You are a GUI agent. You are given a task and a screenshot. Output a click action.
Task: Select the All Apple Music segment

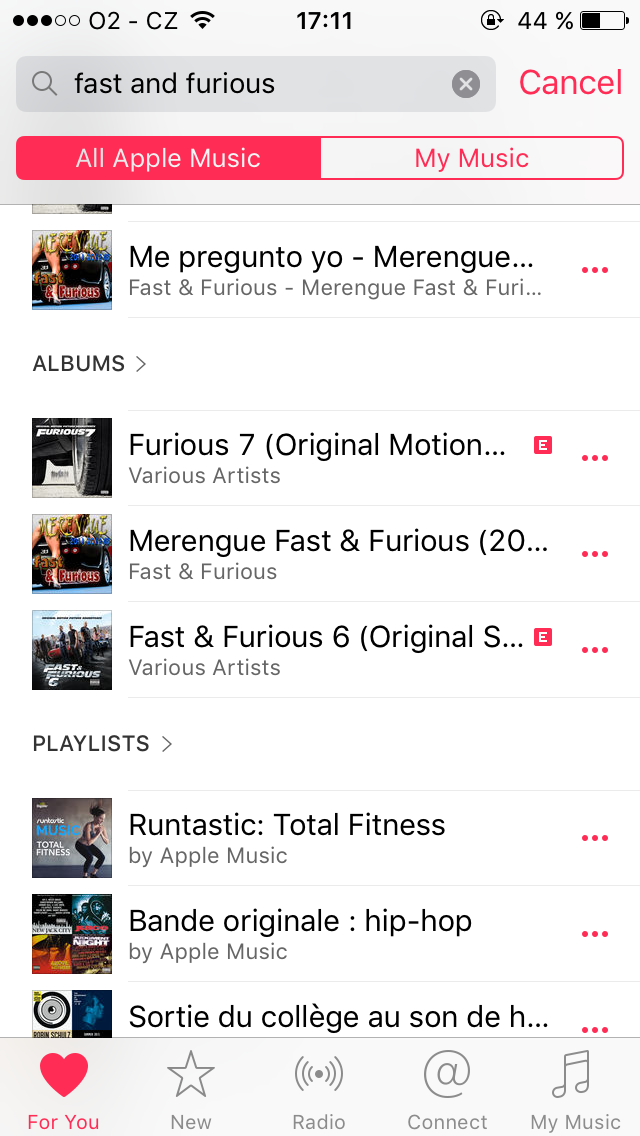click(168, 158)
